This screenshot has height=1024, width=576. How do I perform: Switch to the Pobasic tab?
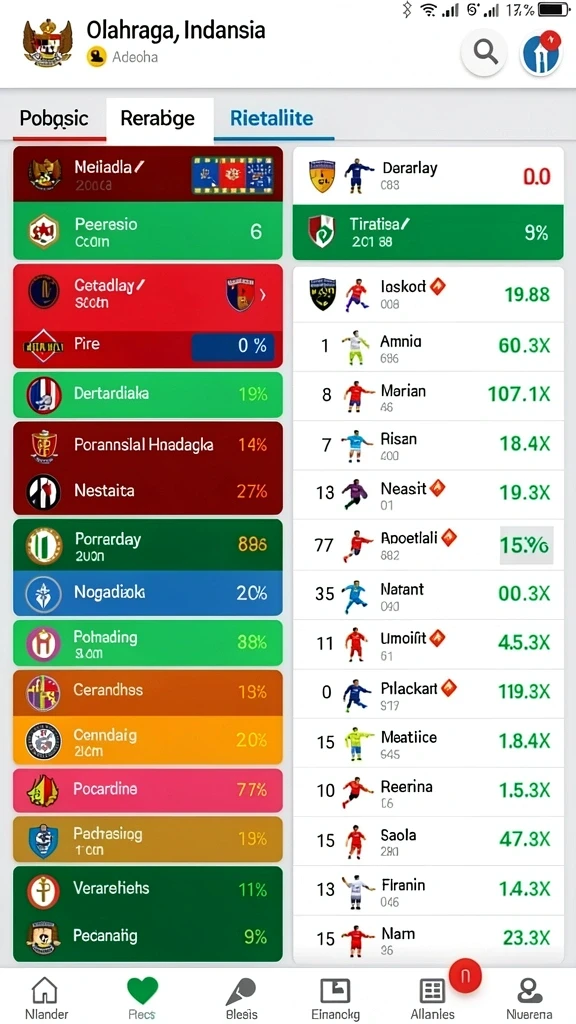click(54, 118)
